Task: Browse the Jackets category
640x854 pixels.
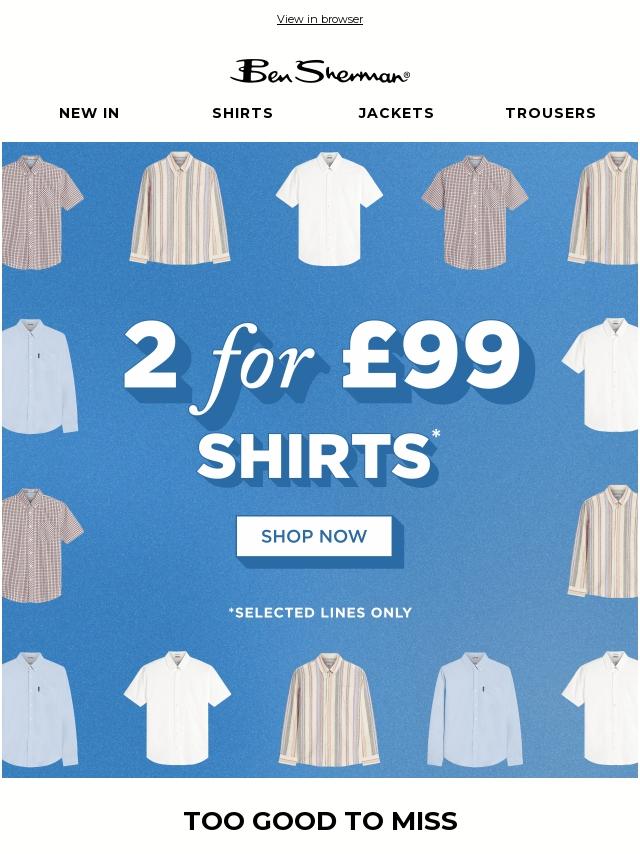Action: click(396, 113)
